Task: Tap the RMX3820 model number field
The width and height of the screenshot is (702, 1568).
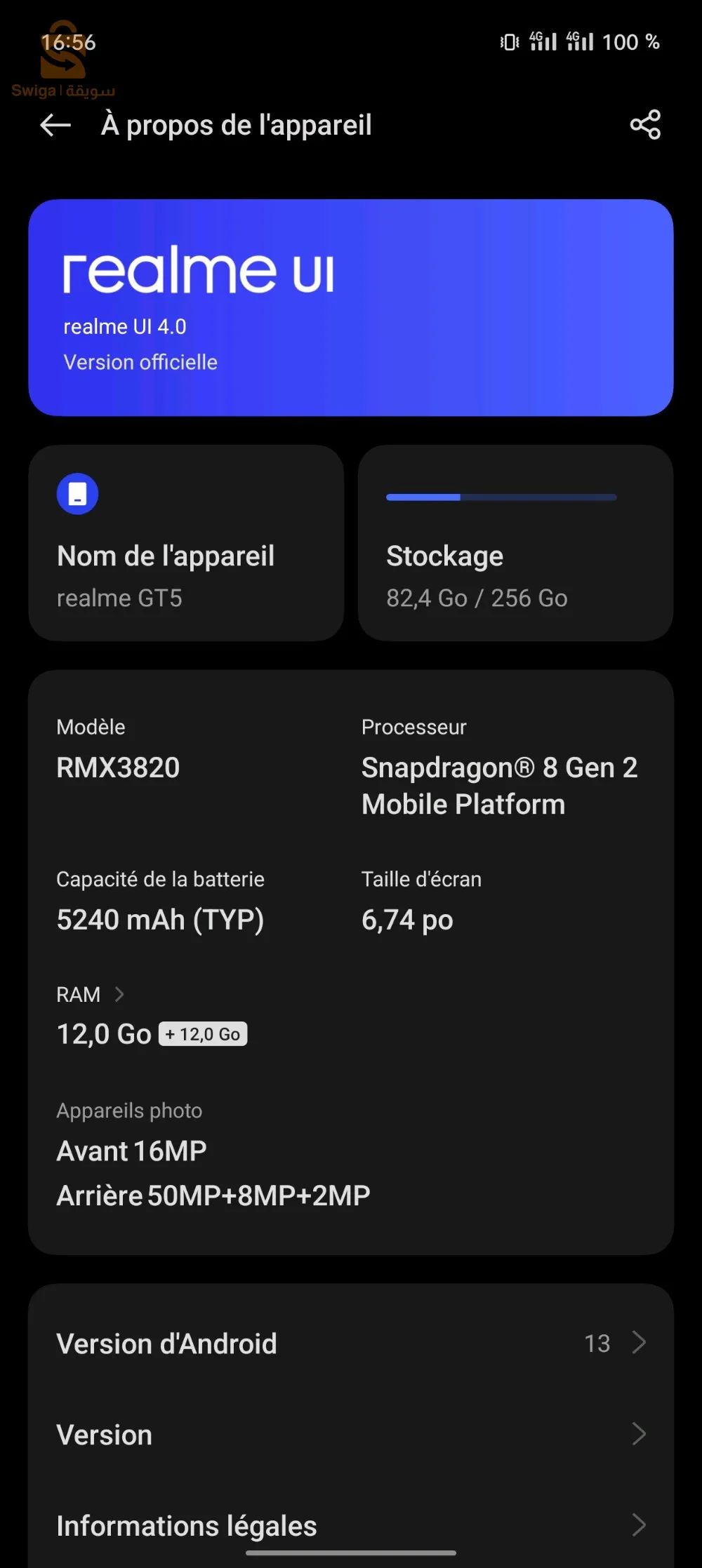Action: [118, 767]
